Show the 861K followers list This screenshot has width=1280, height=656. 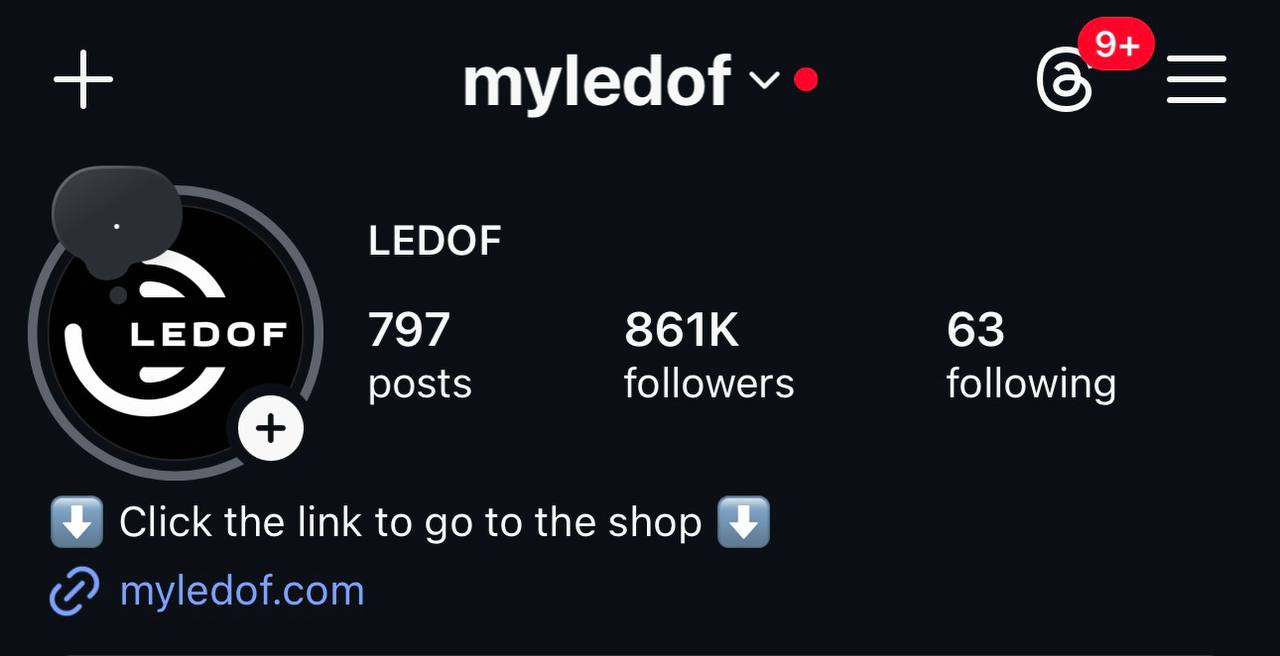pyautogui.click(x=708, y=355)
